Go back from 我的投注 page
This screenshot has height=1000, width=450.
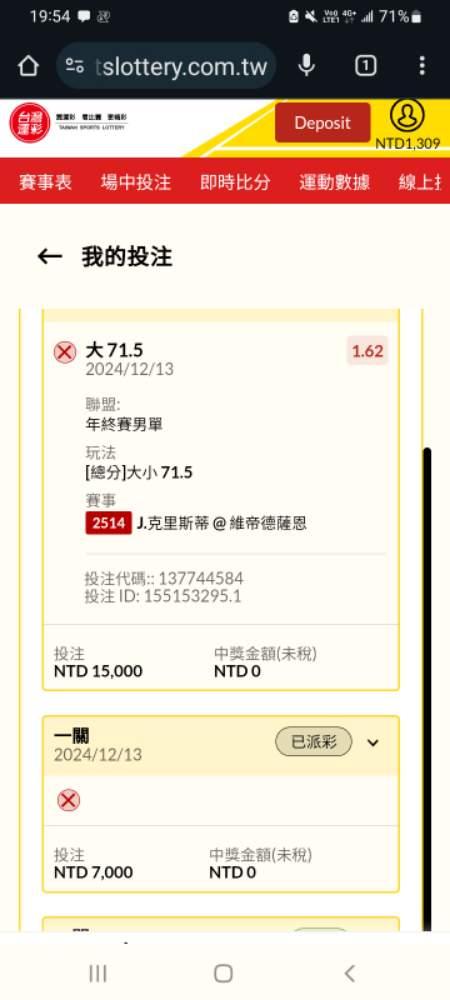coord(50,257)
